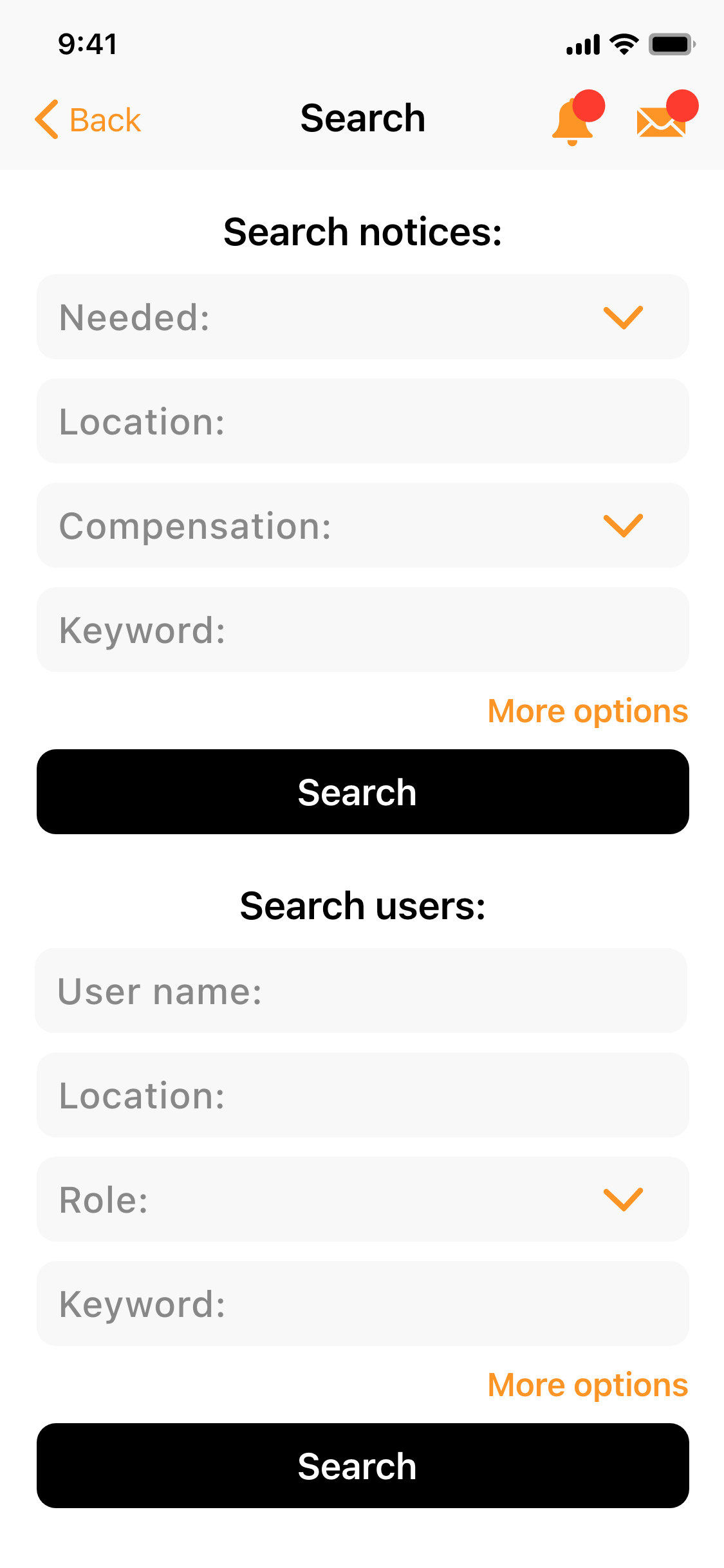Image resolution: width=724 pixels, height=1568 pixels.
Task: Tap the Location field under Search notices
Action: pos(363,421)
